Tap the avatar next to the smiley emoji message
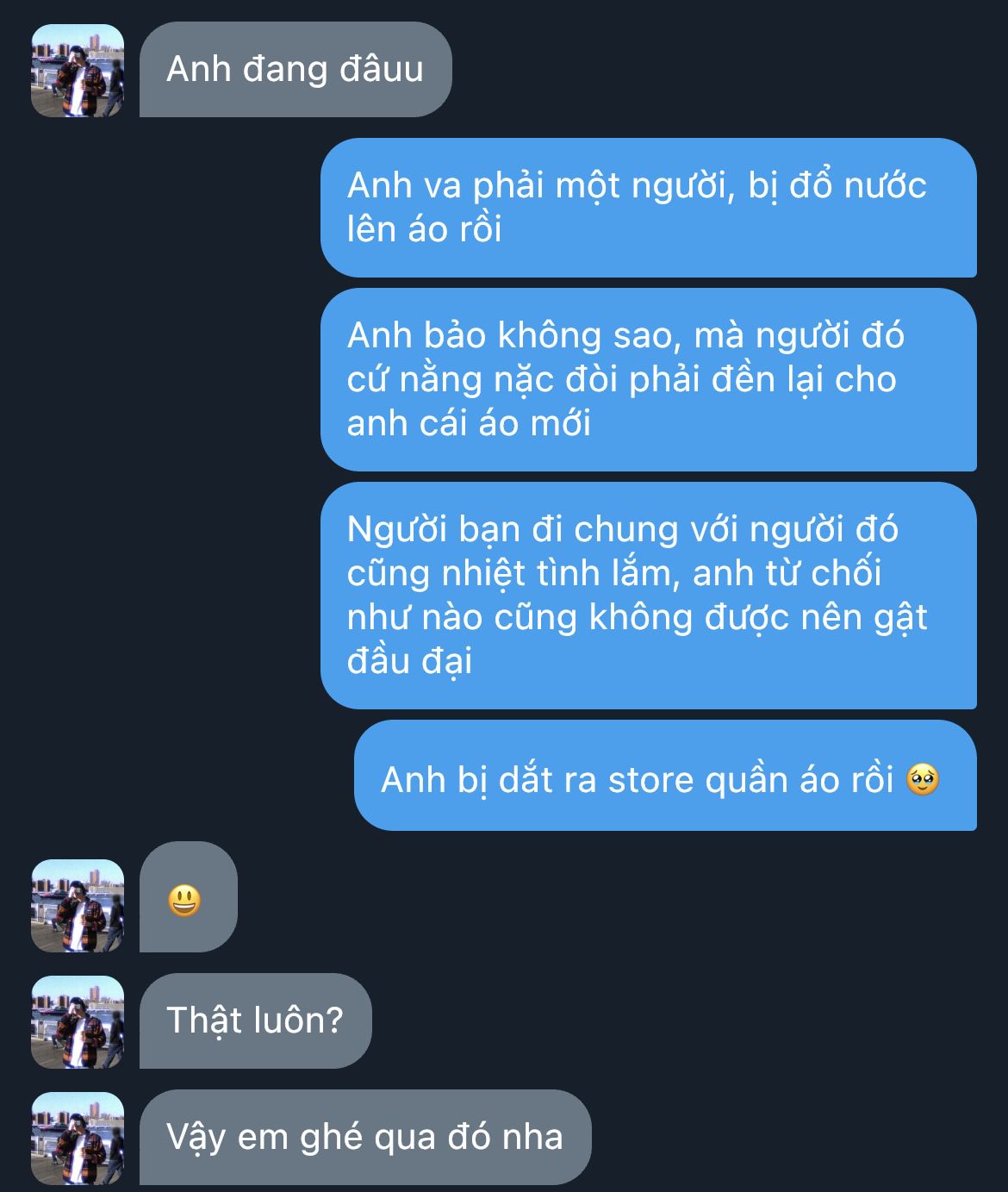Image resolution: width=1008 pixels, height=1192 pixels. pos(78,905)
